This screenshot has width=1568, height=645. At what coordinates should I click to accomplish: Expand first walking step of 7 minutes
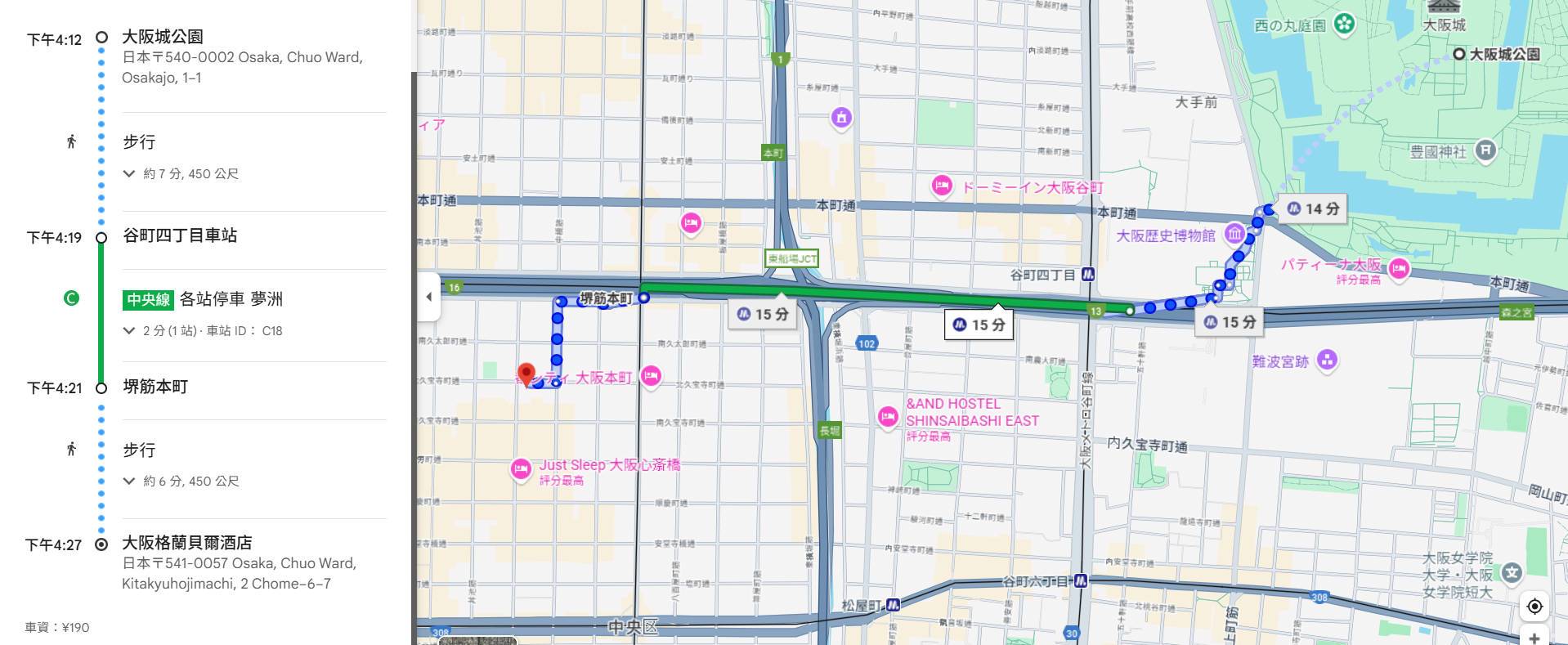[129, 174]
